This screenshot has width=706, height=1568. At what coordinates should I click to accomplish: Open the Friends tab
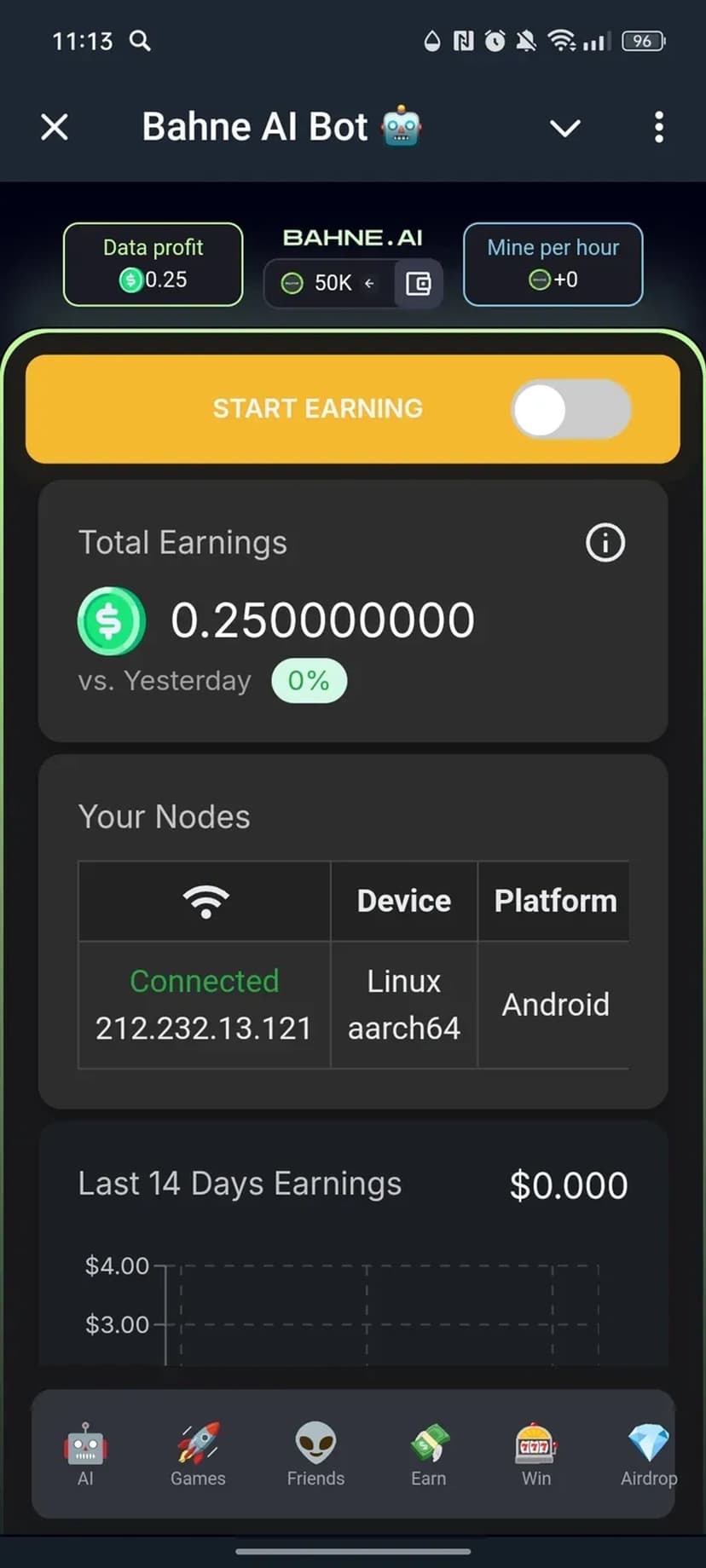pyautogui.click(x=315, y=1454)
